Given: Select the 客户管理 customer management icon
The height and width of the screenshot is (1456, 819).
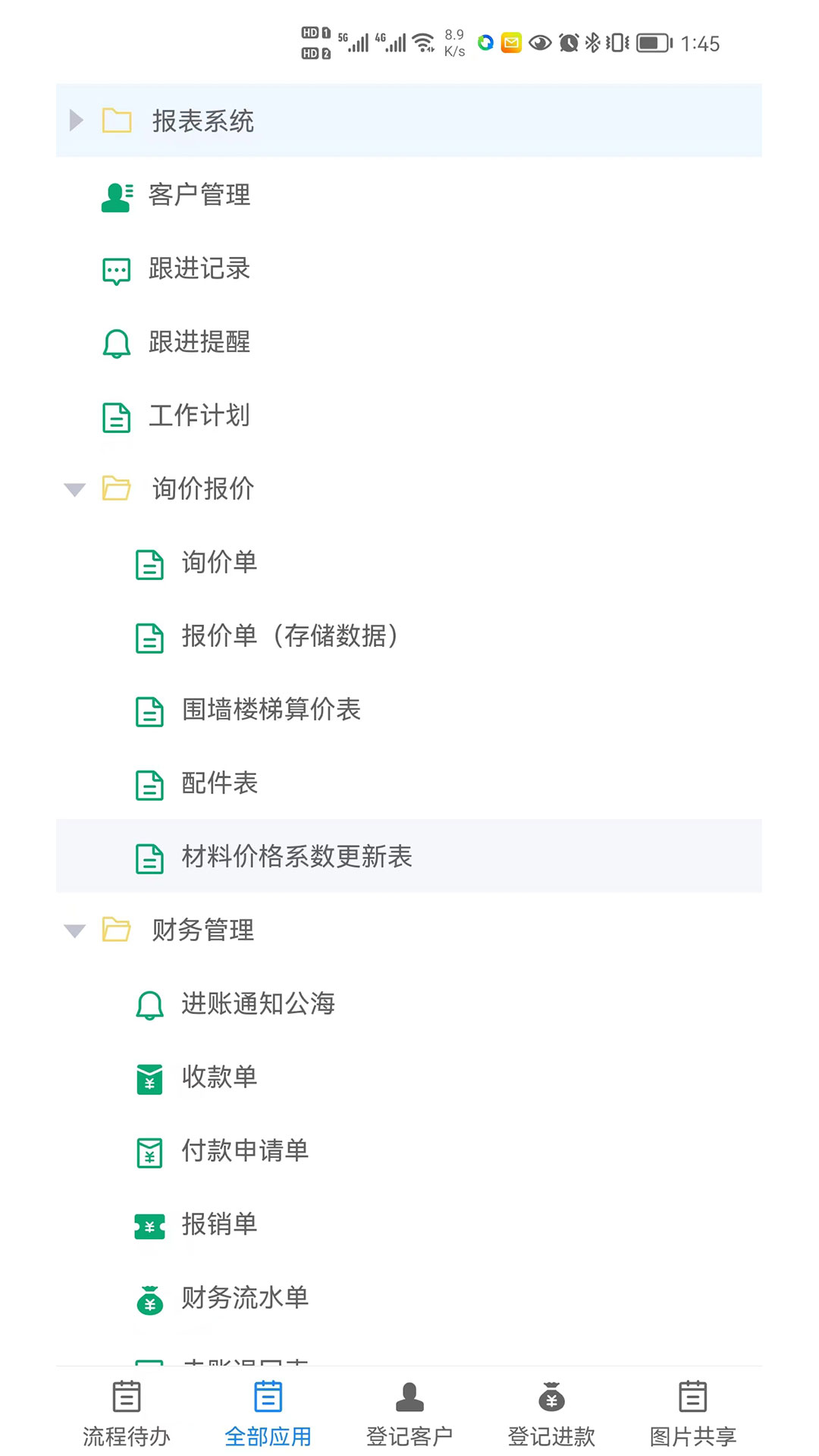Looking at the screenshot, I should (x=115, y=196).
